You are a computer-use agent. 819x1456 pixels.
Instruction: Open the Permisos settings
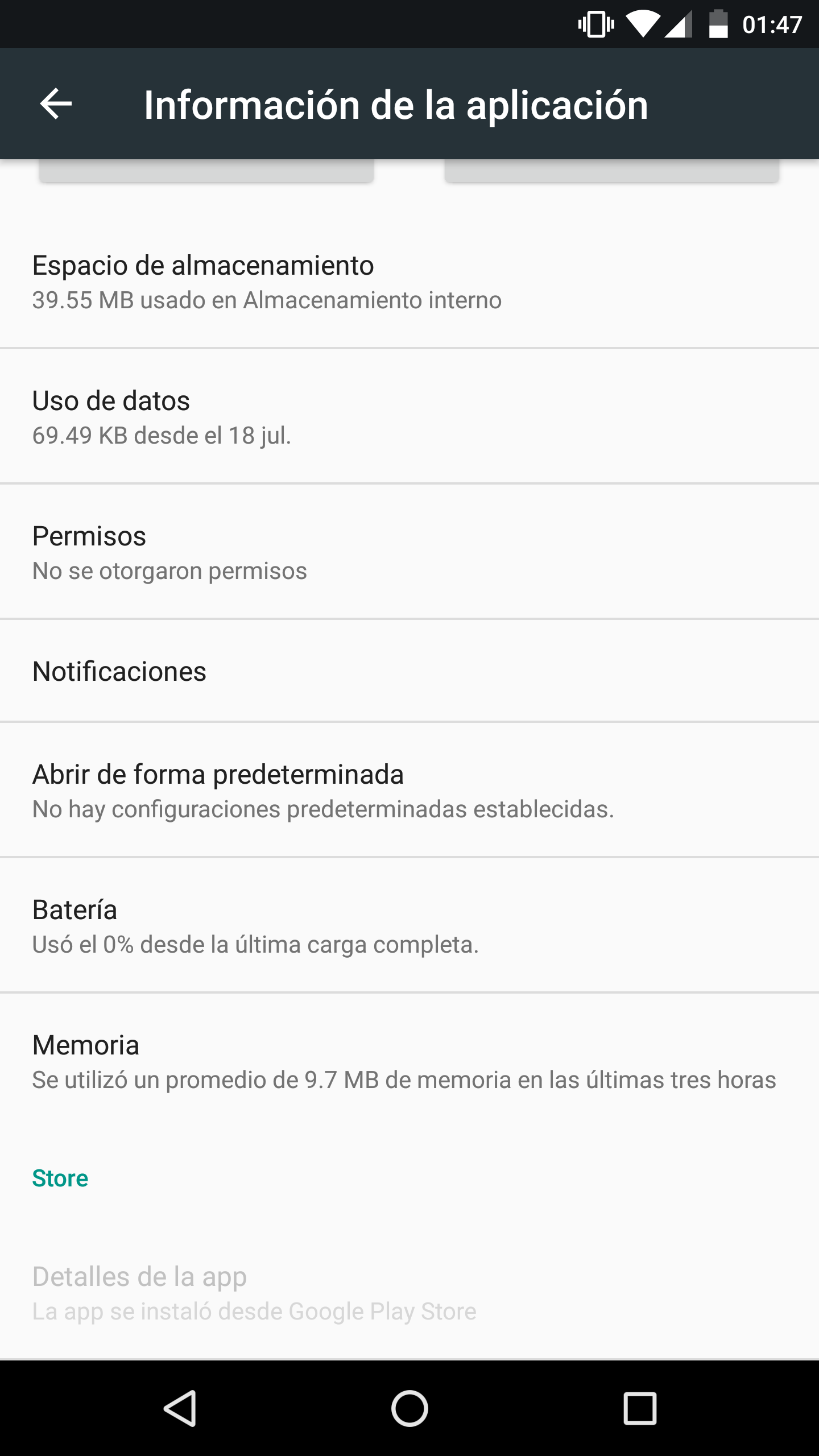pyautogui.click(x=409, y=552)
